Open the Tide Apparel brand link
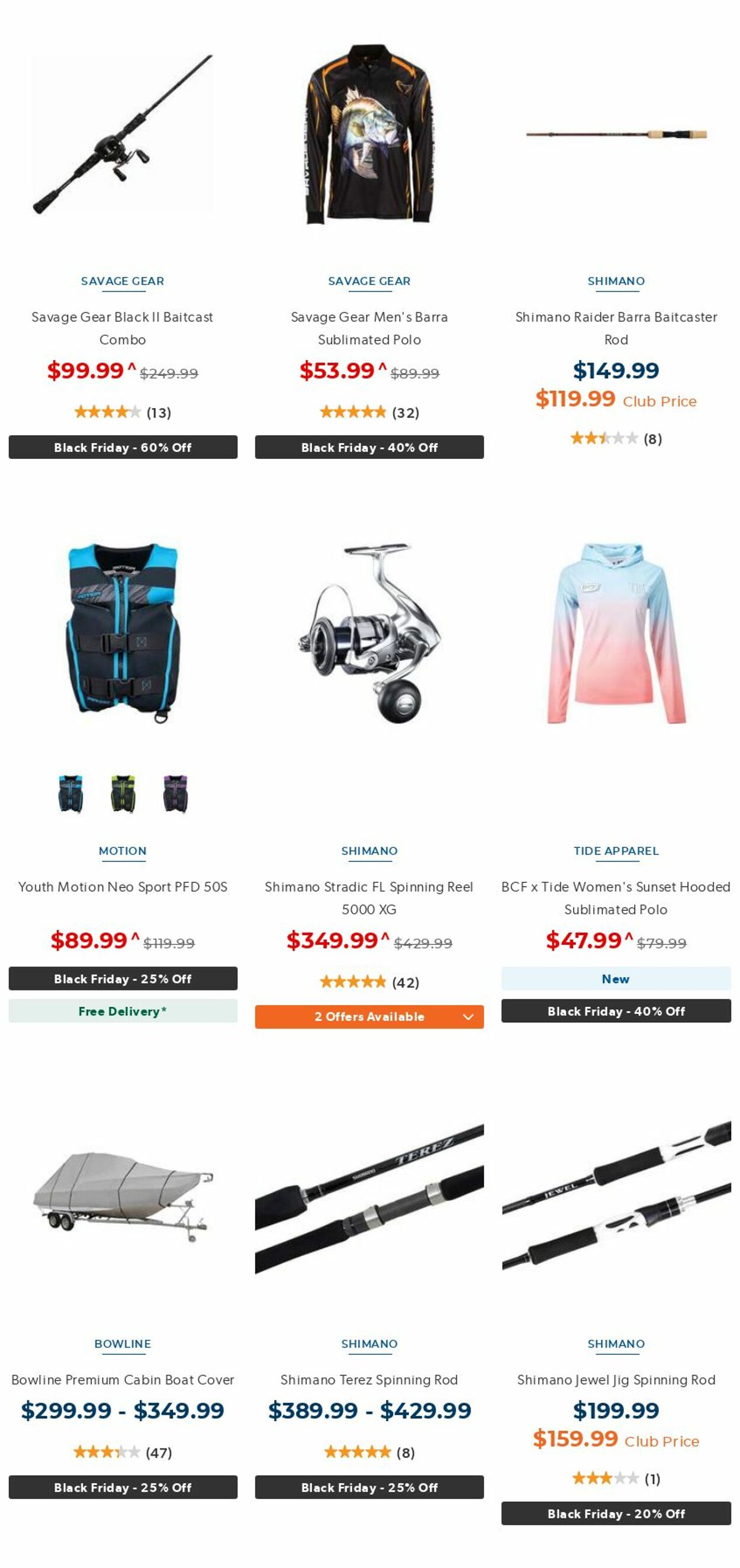 pos(615,850)
